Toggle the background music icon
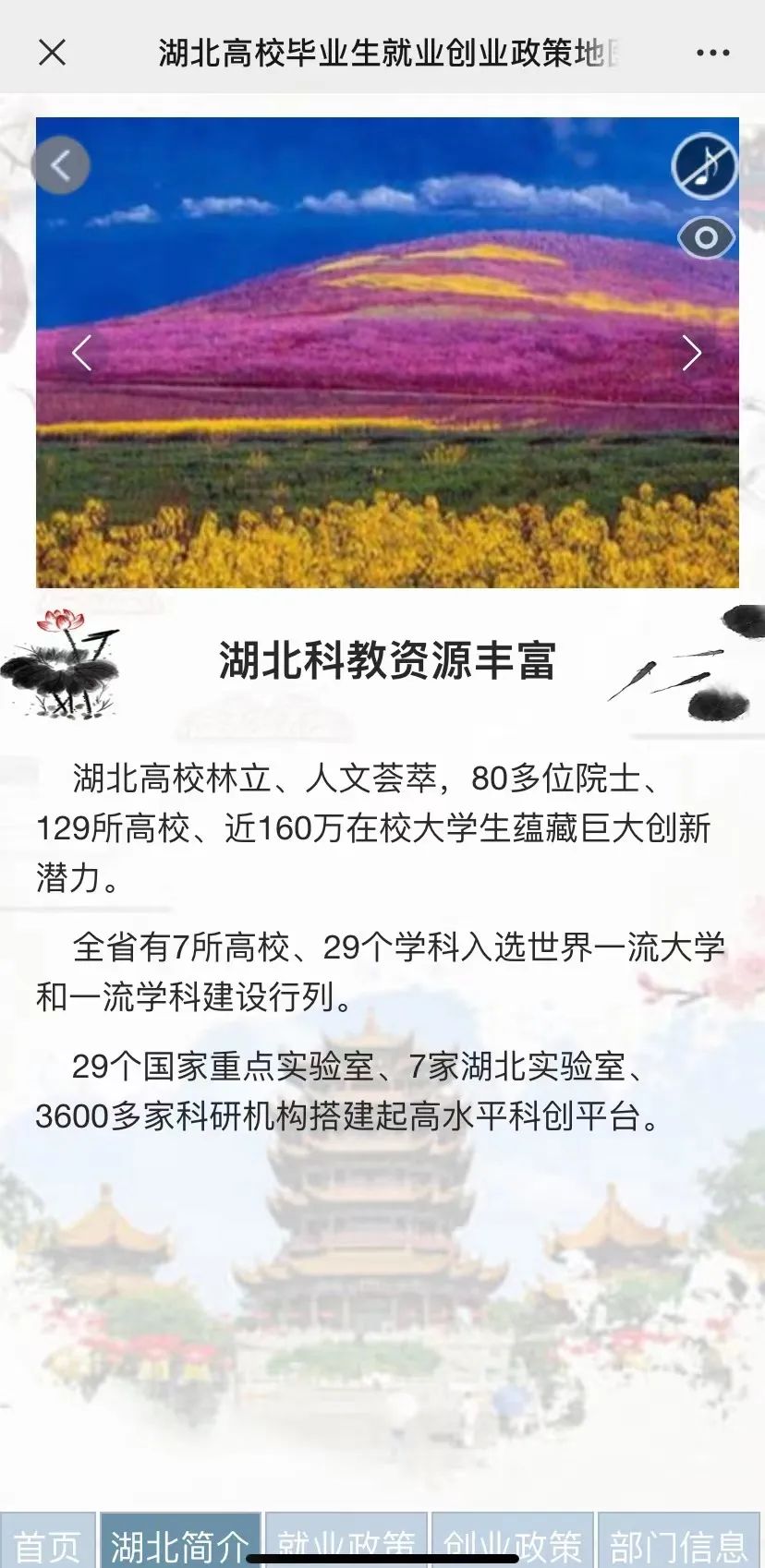 705,167
